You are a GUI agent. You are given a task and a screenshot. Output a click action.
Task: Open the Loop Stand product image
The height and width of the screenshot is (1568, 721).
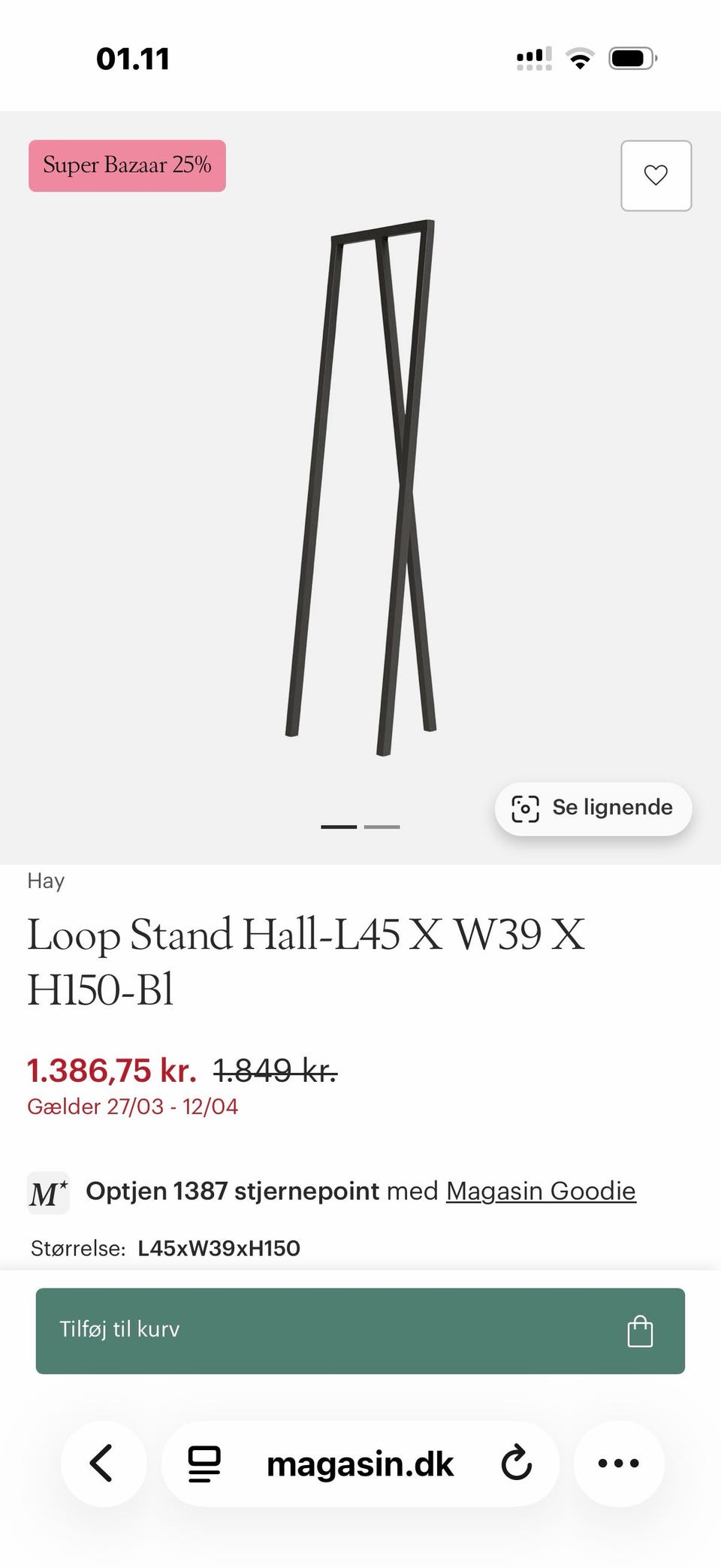pyautogui.click(x=360, y=488)
